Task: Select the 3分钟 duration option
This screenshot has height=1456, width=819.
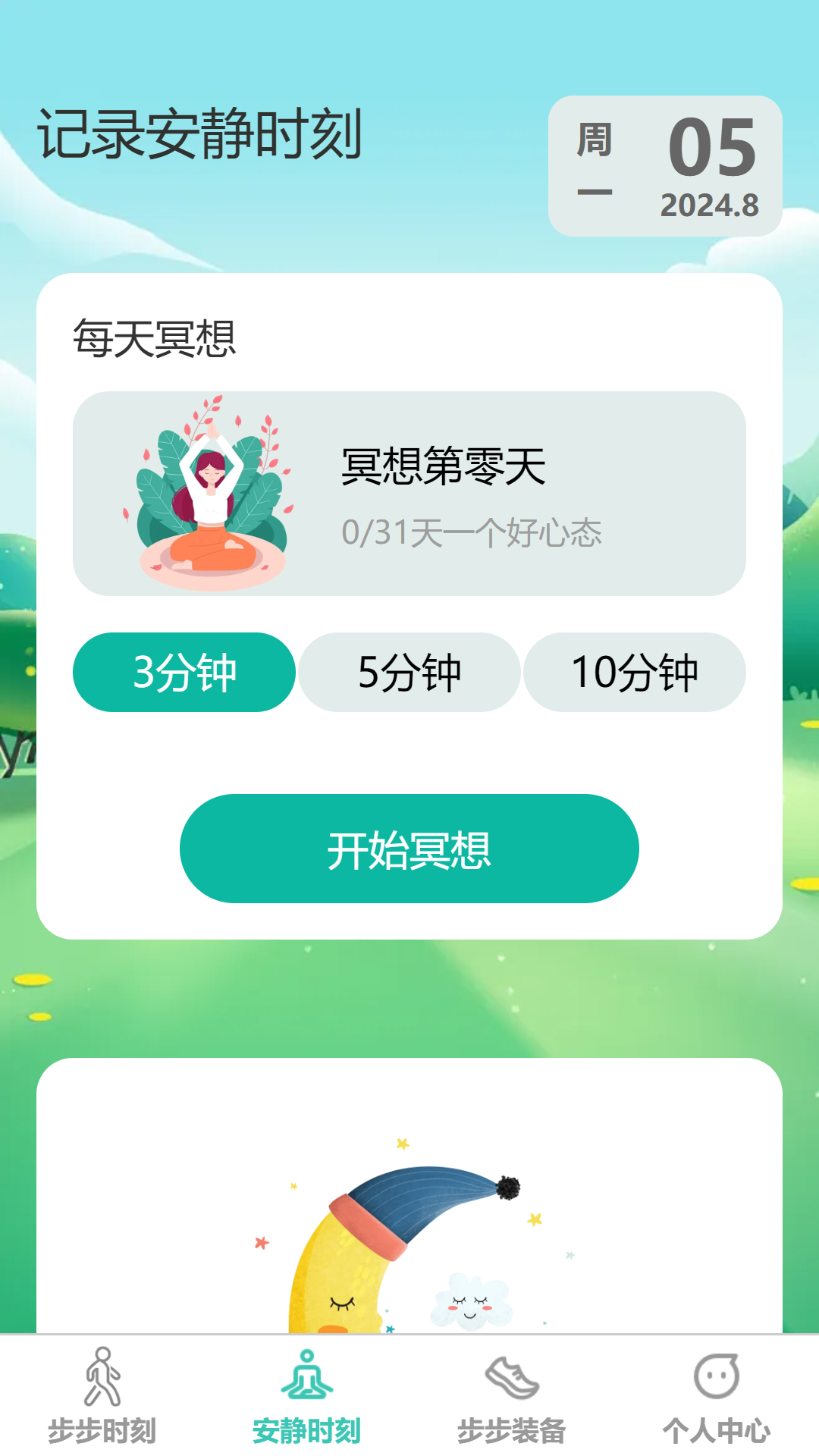Action: [x=184, y=672]
